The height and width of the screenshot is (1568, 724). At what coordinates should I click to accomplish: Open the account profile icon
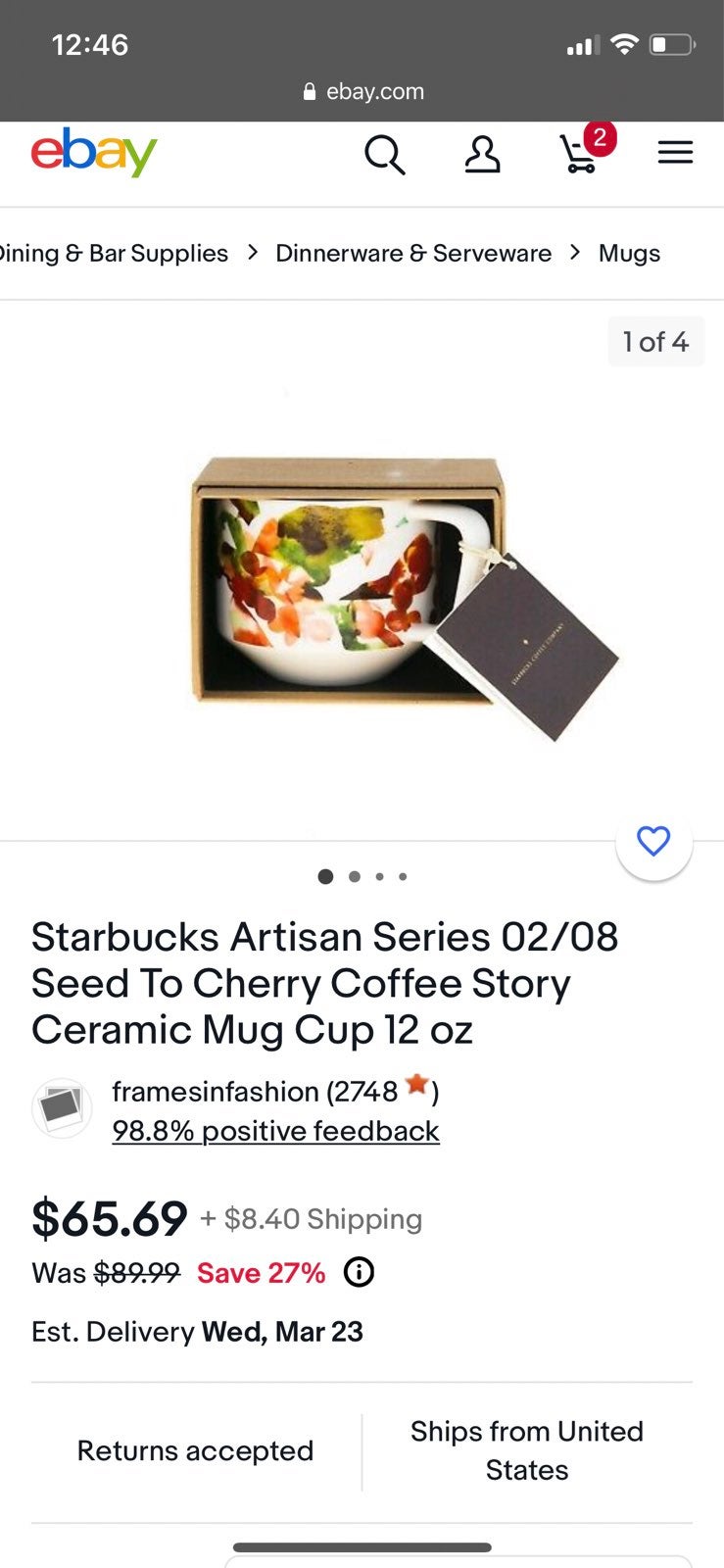(x=482, y=155)
